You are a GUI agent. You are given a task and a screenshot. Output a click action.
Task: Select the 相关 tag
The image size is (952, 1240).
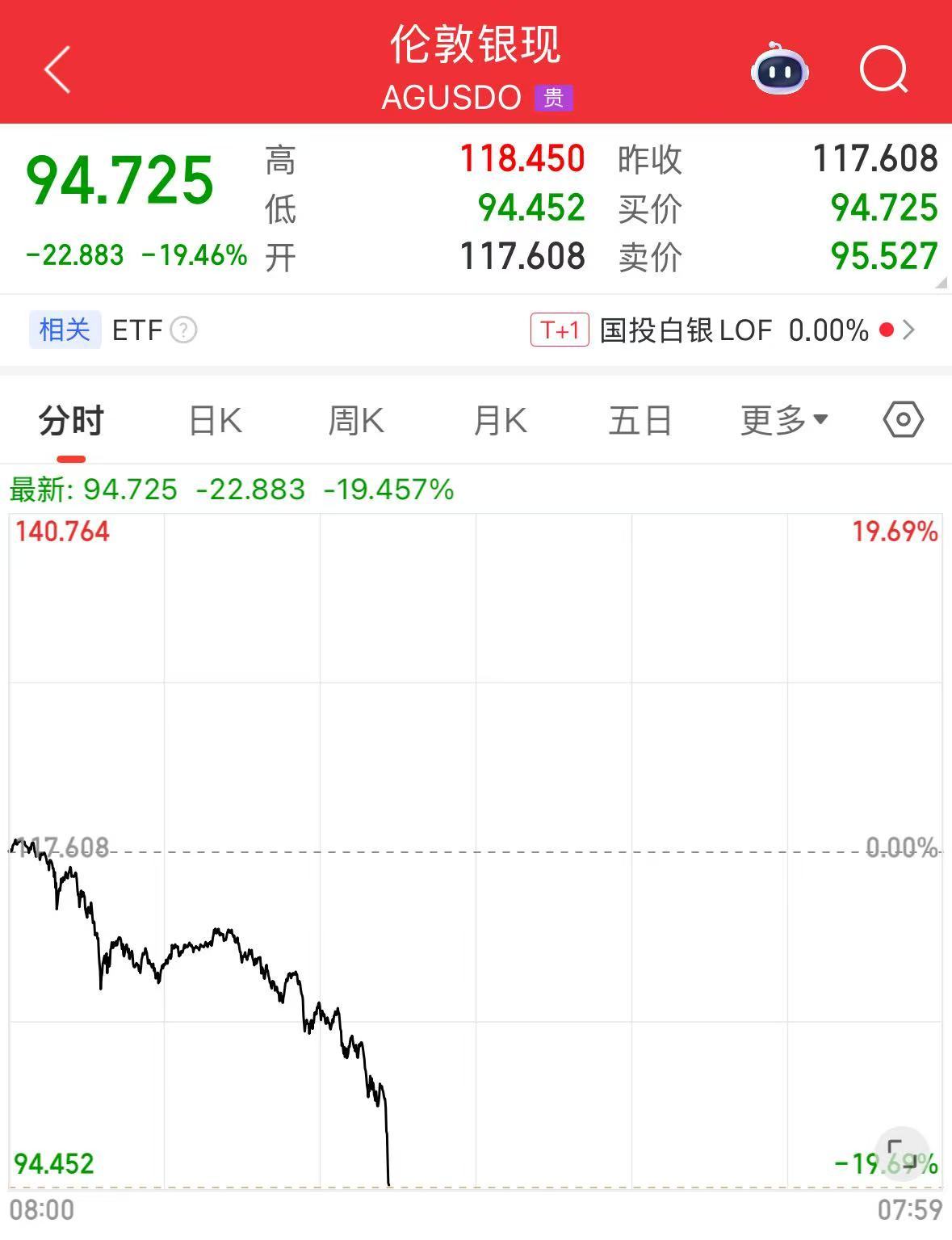[x=64, y=330]
